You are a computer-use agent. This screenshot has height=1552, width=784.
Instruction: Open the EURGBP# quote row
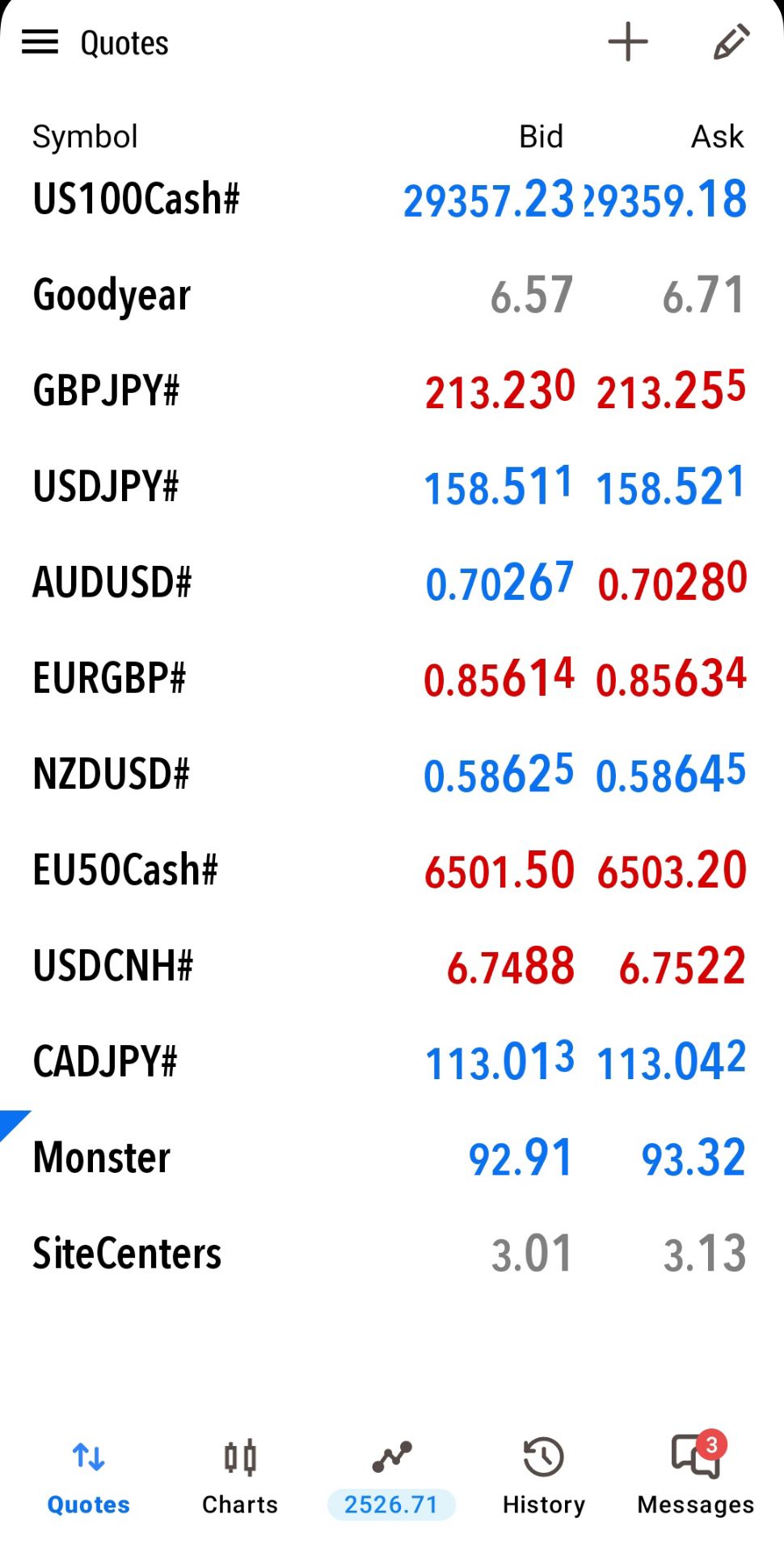point(392,678)
